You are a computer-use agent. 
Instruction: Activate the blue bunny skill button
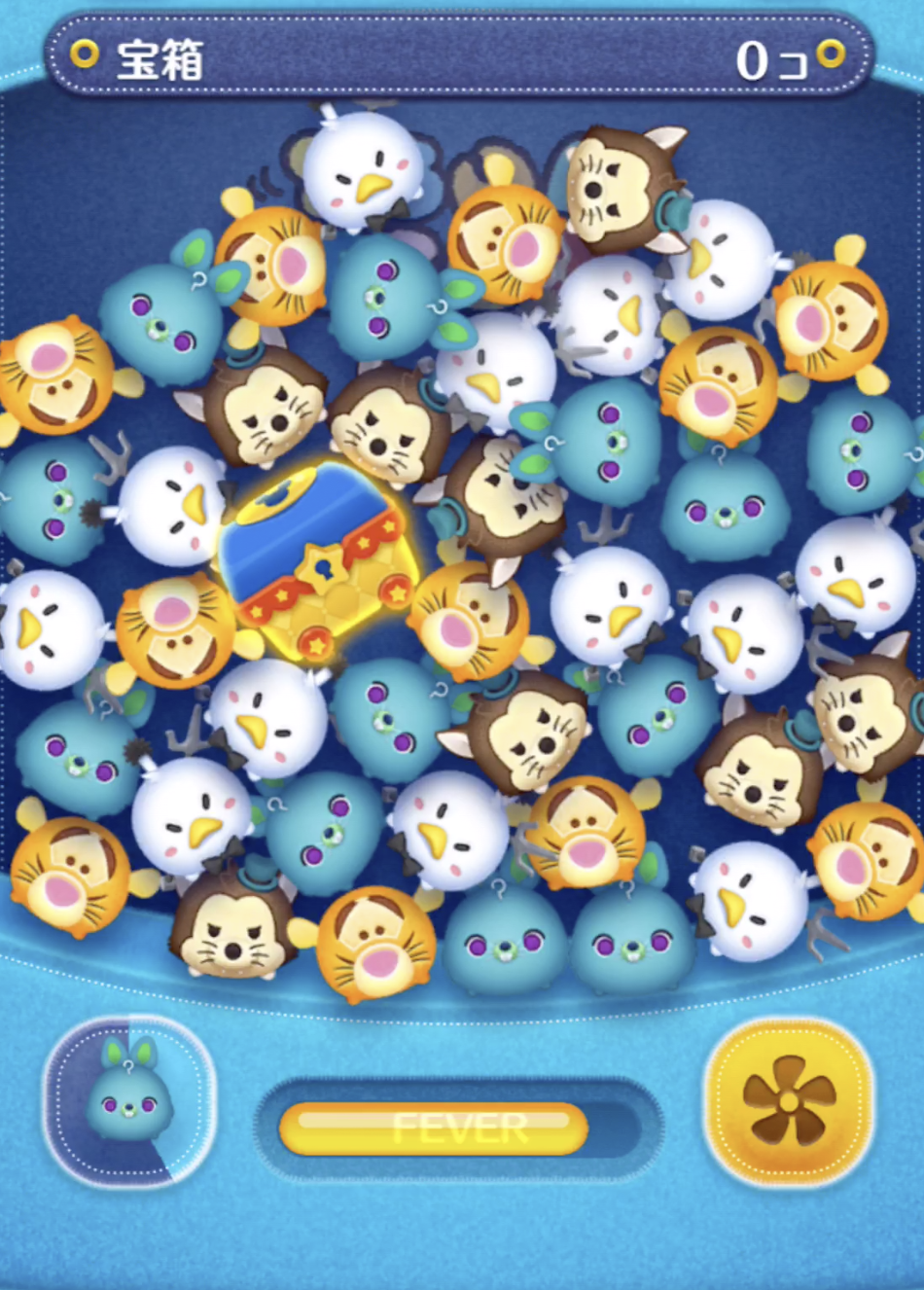click(129, 1100)
